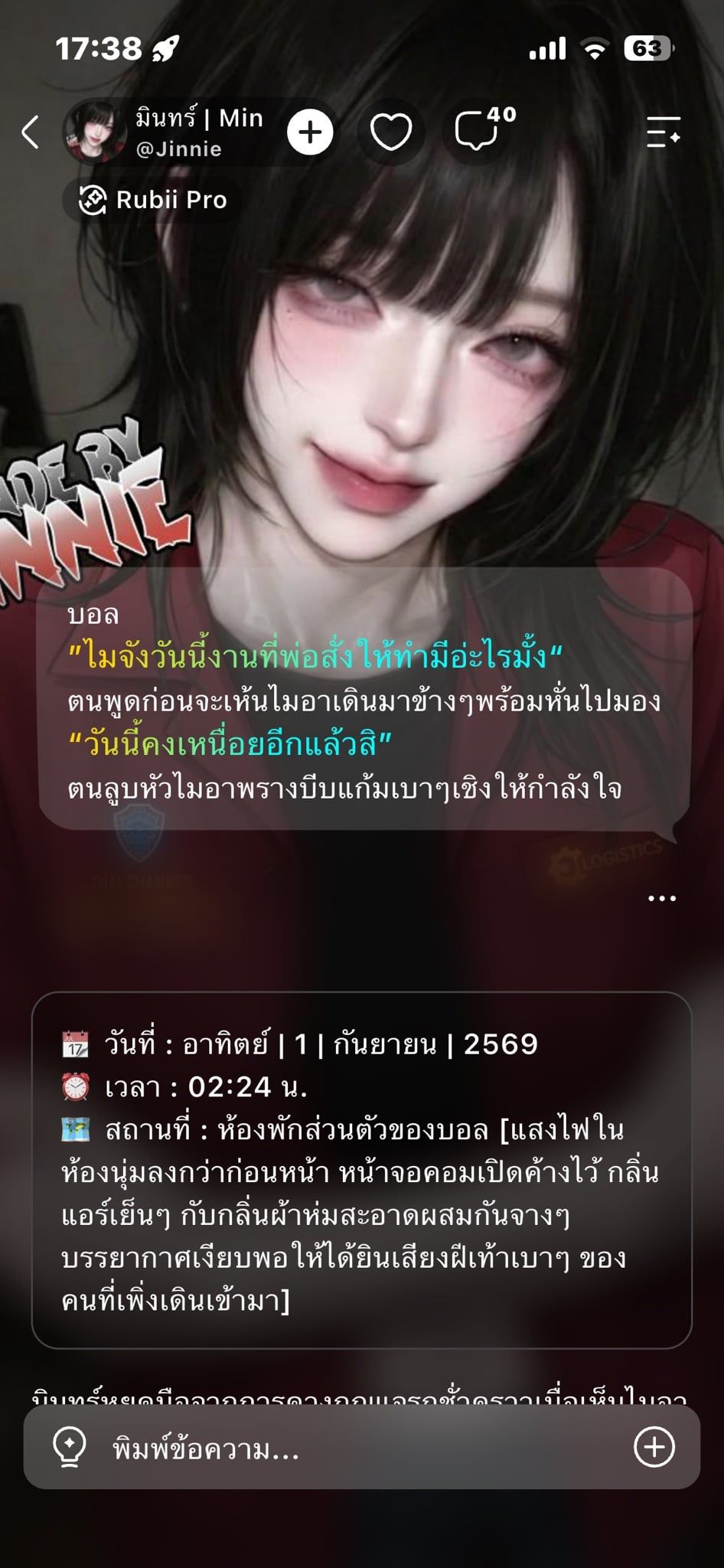Screen dimensions: 724x1568
Task: Tap the lightbulb suggestion icon
Action: tap(69, 1448)
